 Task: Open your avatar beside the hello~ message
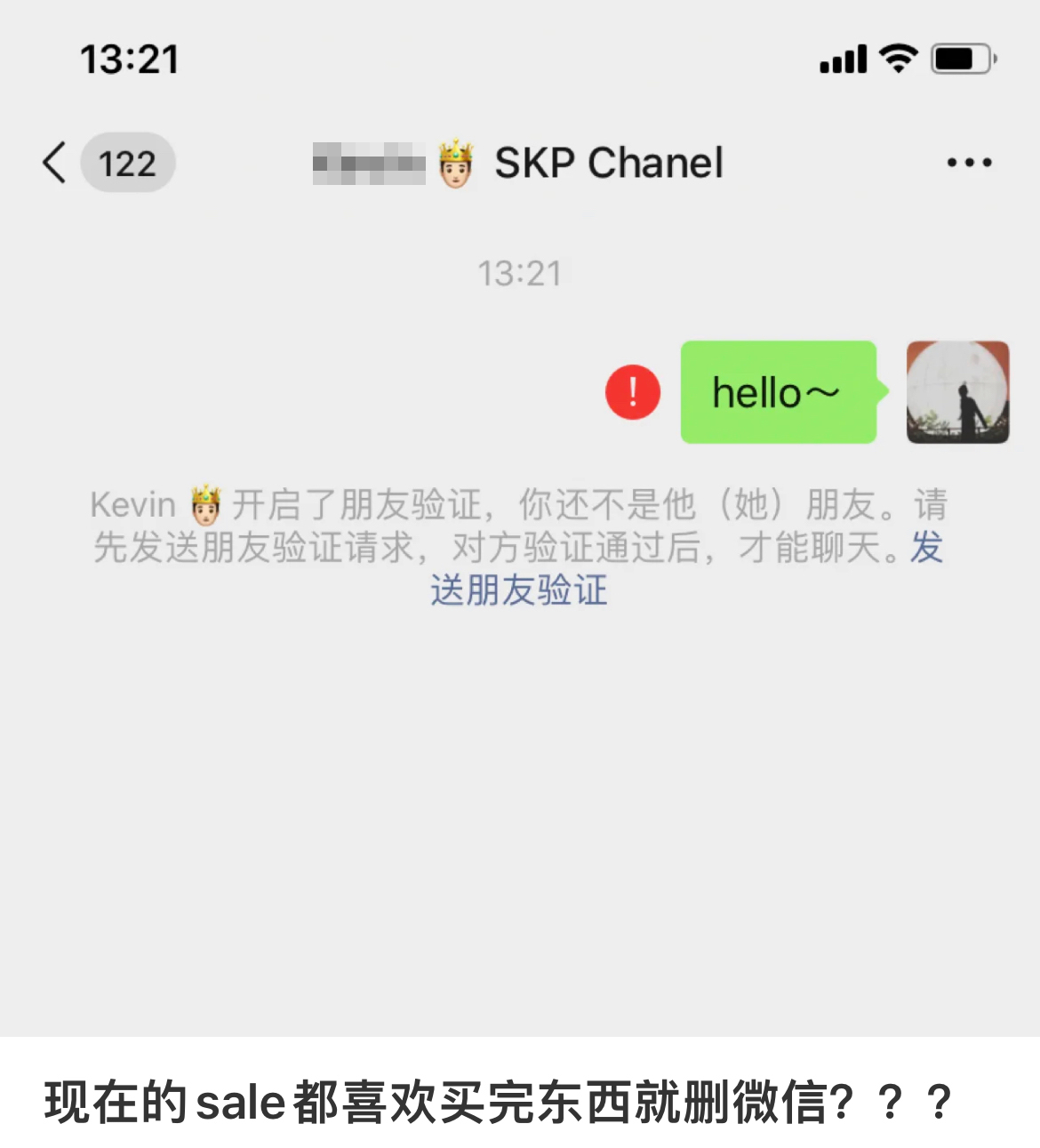coord(957,392)
